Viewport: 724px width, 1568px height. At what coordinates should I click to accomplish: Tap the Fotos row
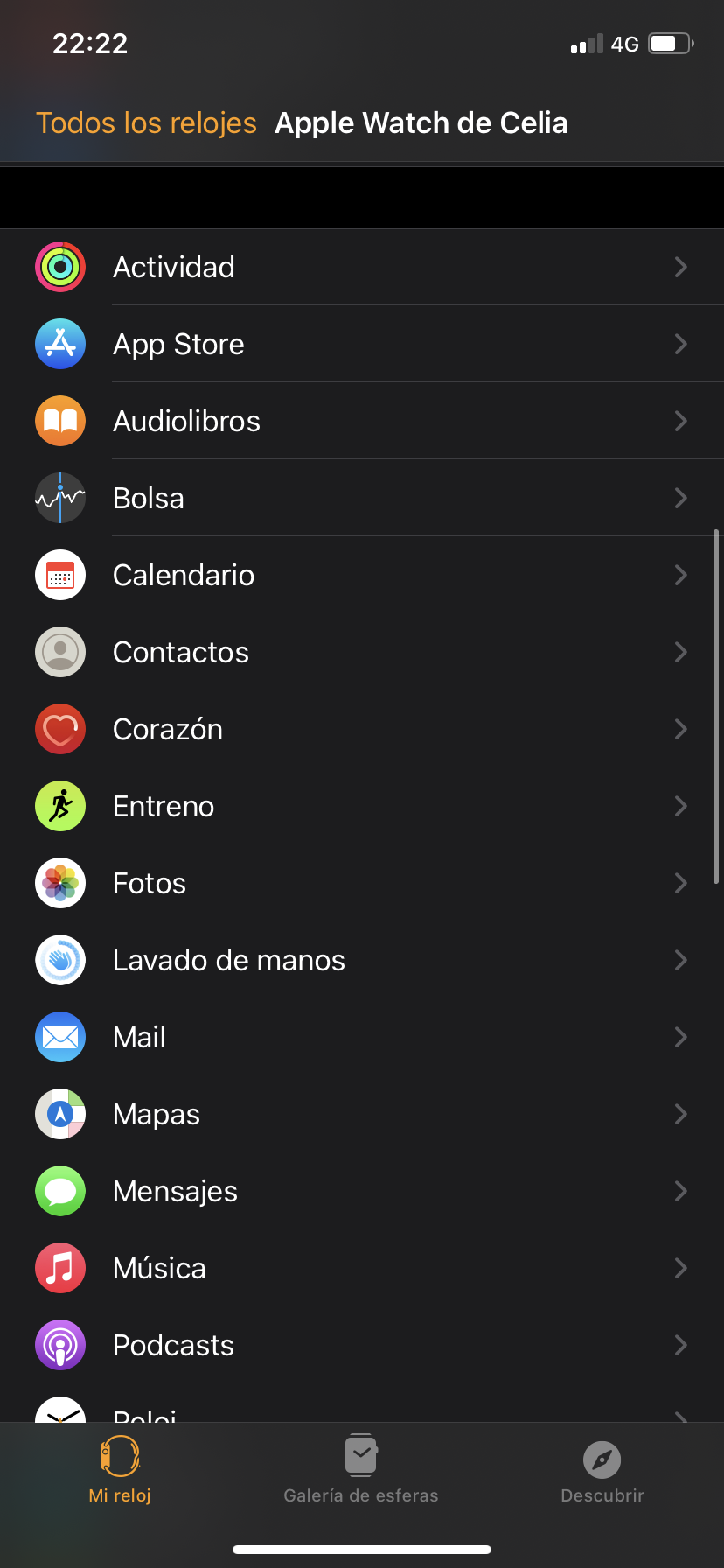[362, 883]
